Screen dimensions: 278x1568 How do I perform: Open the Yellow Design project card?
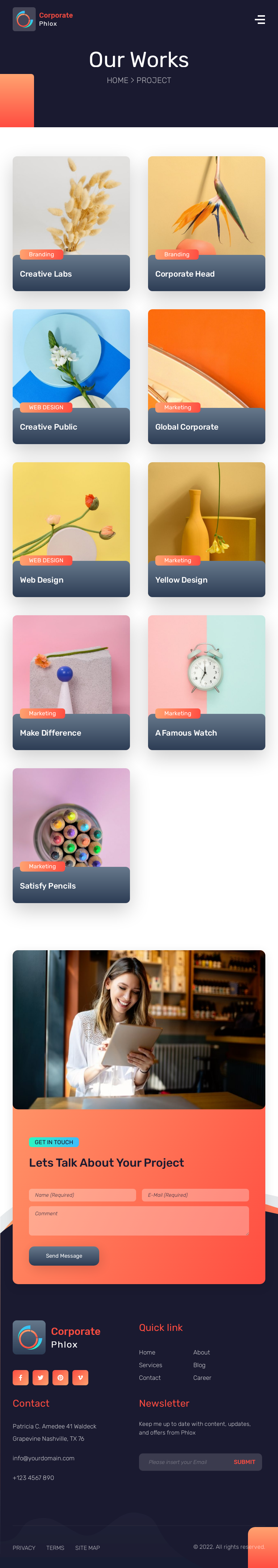[x=206, y=529]
